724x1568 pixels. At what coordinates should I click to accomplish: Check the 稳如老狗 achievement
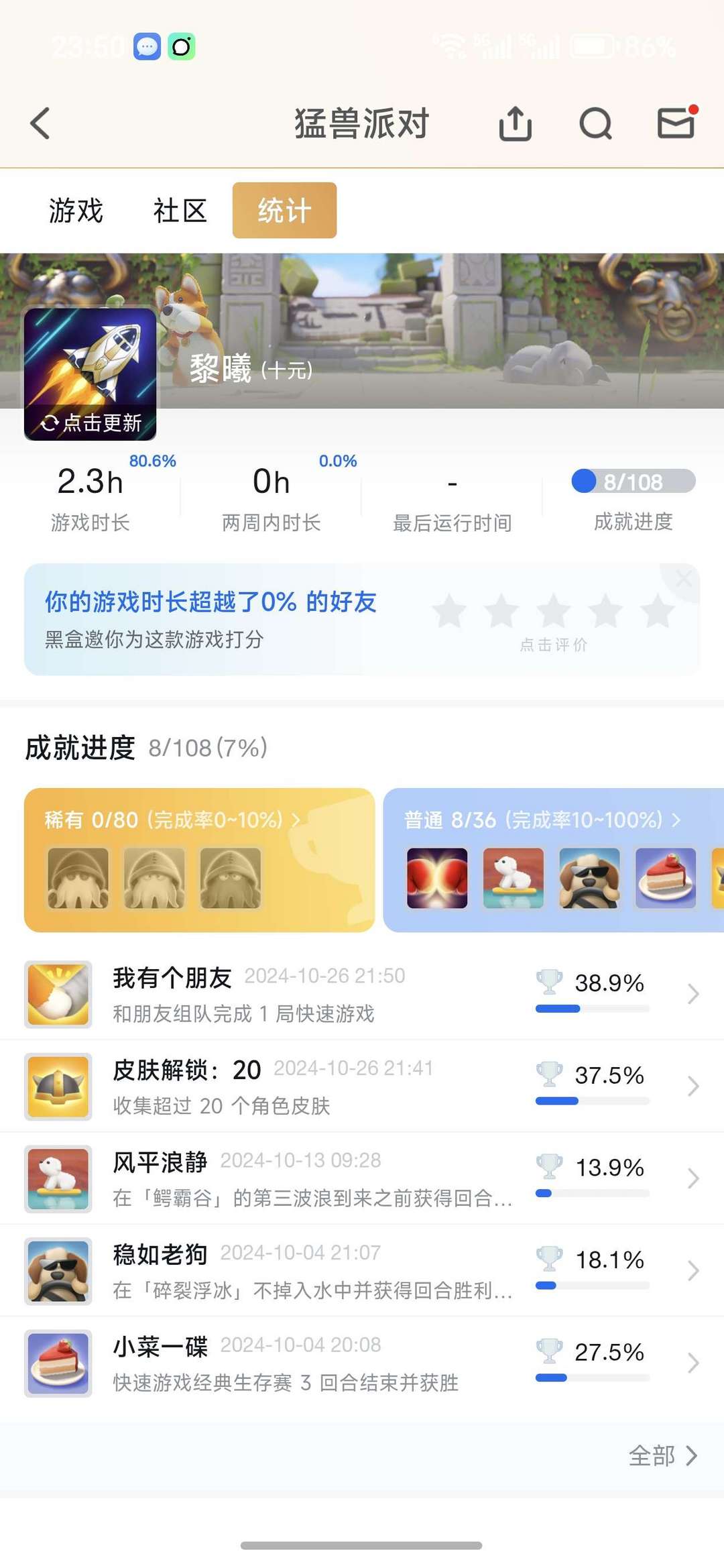[x=362, y=1271]
